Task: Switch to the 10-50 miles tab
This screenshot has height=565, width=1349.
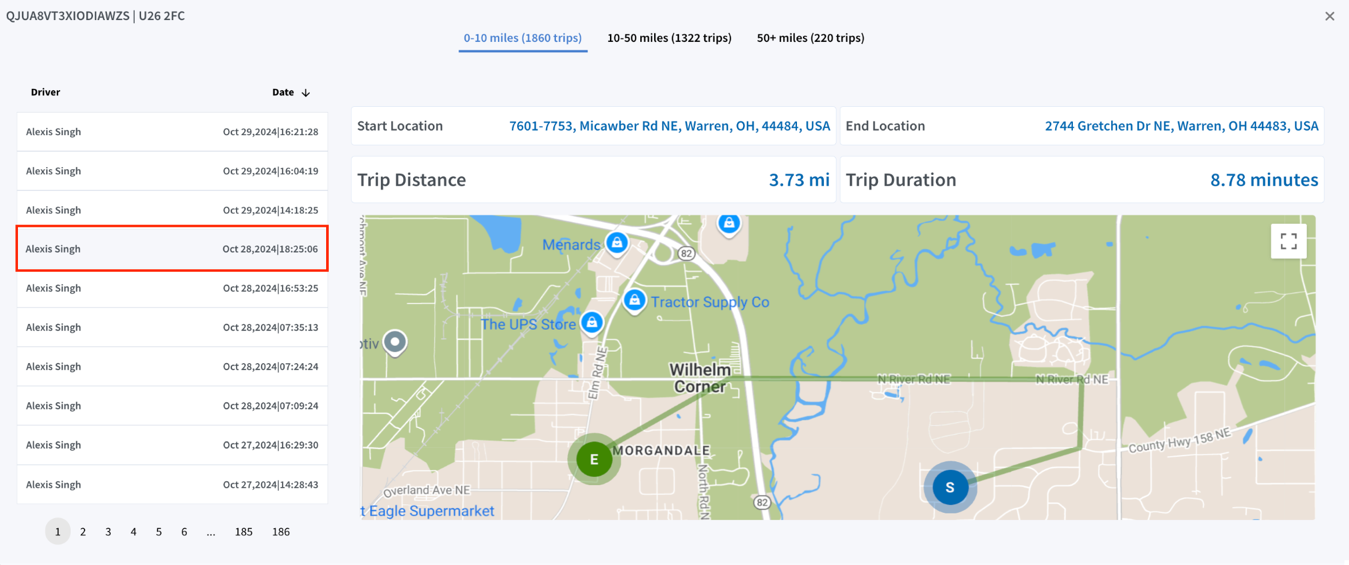Action: coord(669,38)
